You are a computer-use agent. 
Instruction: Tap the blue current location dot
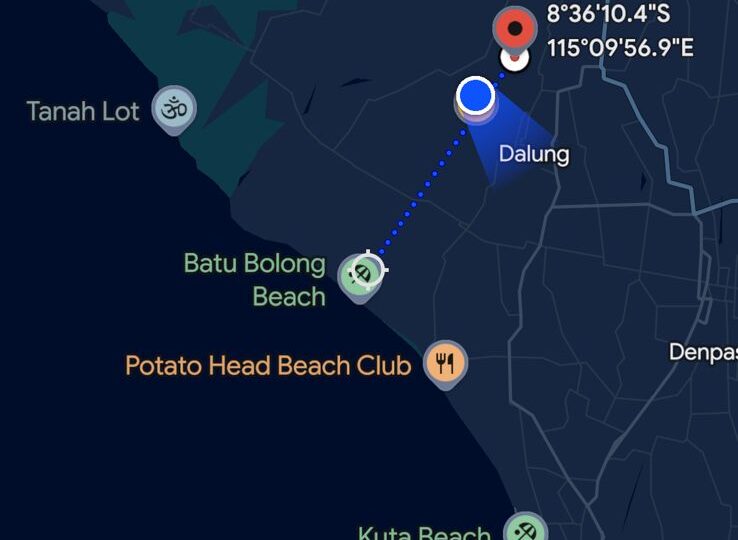(476, 97)
